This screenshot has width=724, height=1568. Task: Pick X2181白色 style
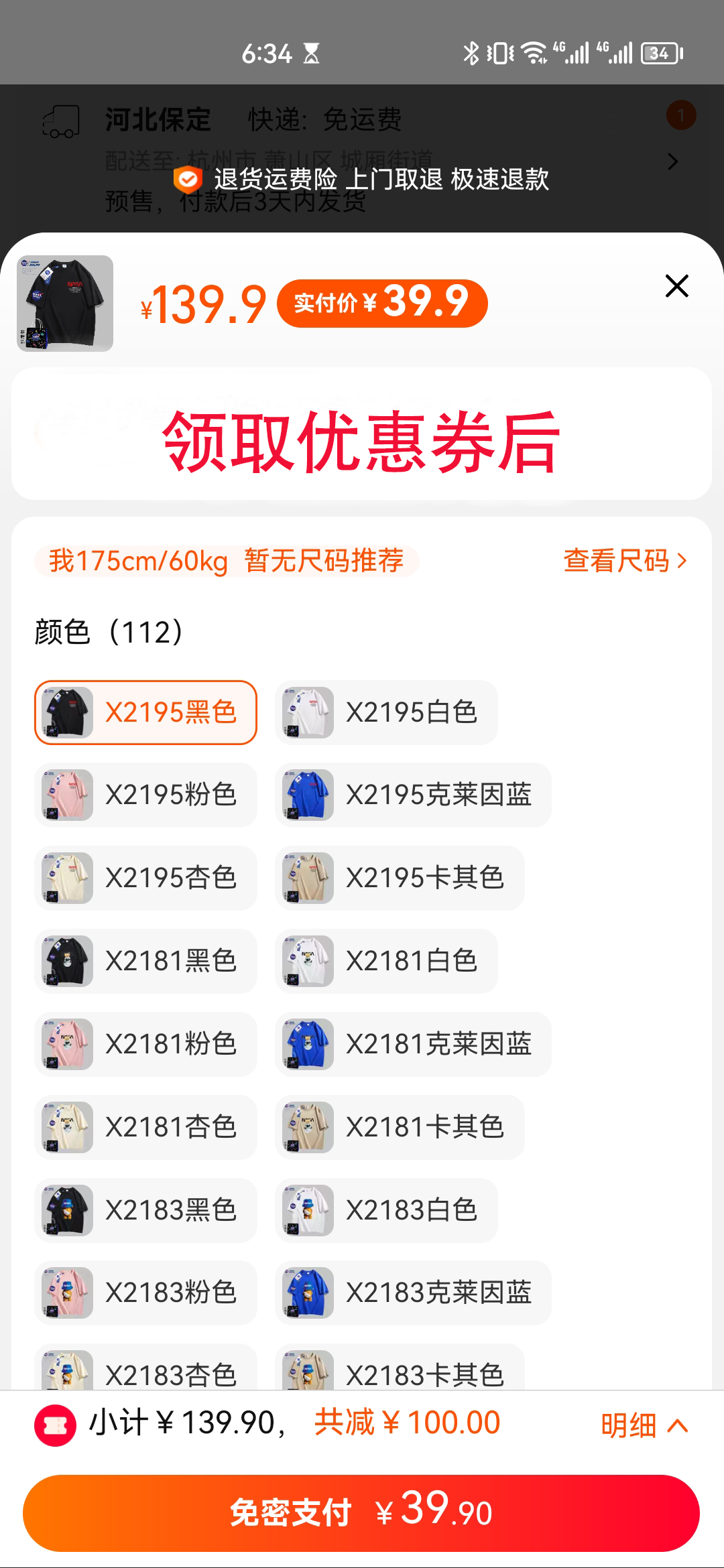(x=386, y=961)
